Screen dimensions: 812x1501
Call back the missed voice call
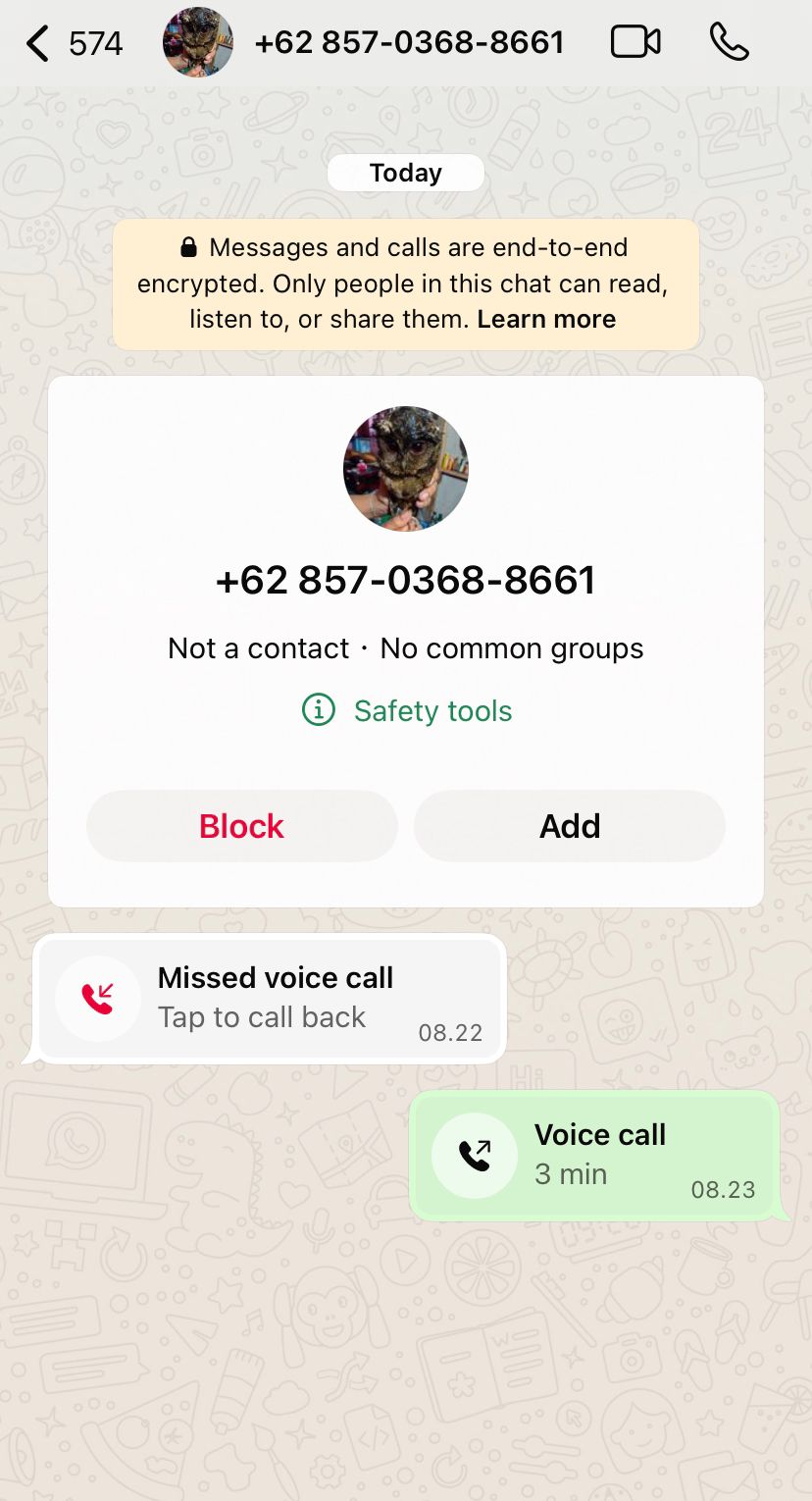[271, 999]
